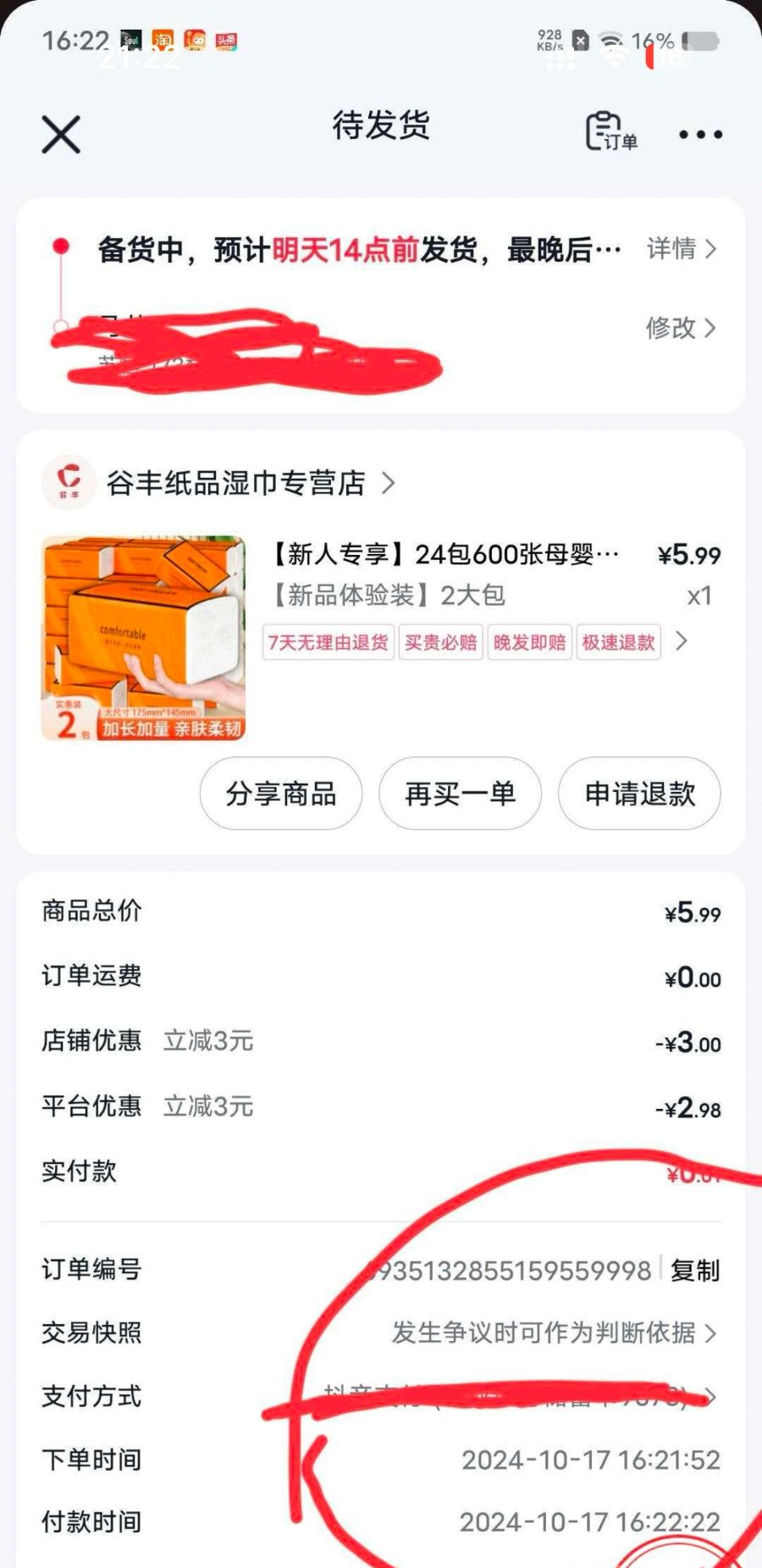The image size is (762, 1568).
Task: Copy order number with 复制
Action: pyautogui.click(x=694, y=1270)
